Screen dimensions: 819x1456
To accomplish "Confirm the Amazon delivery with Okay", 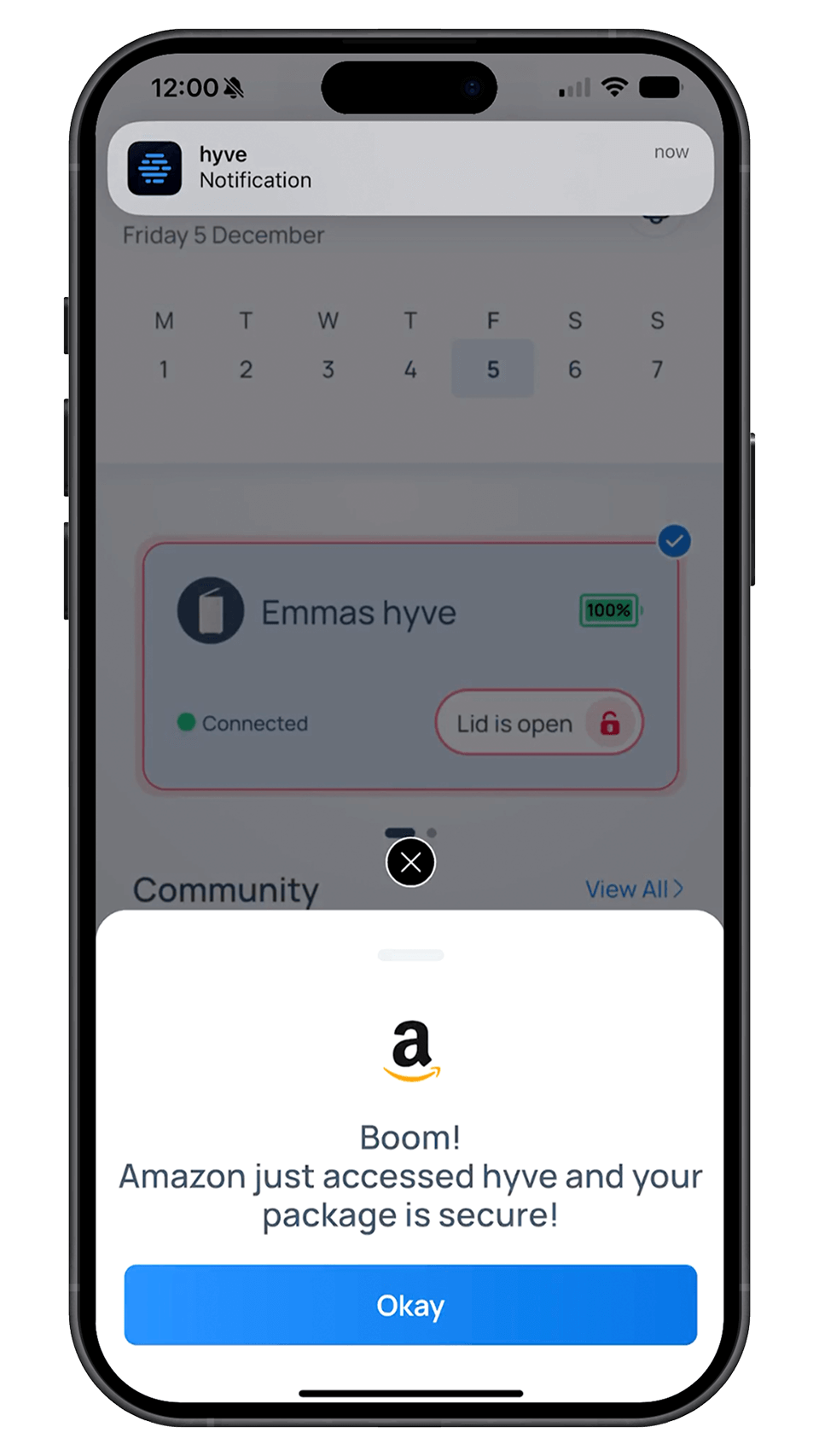I will point(410,1304).
